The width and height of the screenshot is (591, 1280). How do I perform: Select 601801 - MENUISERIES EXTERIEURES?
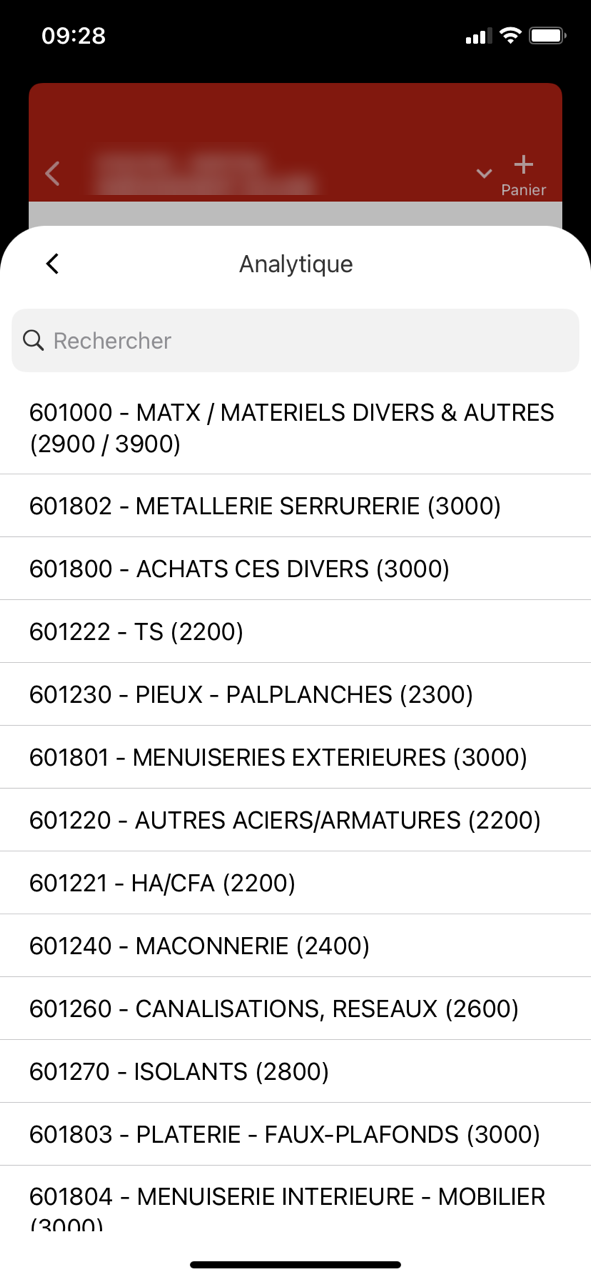tap(295, 758)
